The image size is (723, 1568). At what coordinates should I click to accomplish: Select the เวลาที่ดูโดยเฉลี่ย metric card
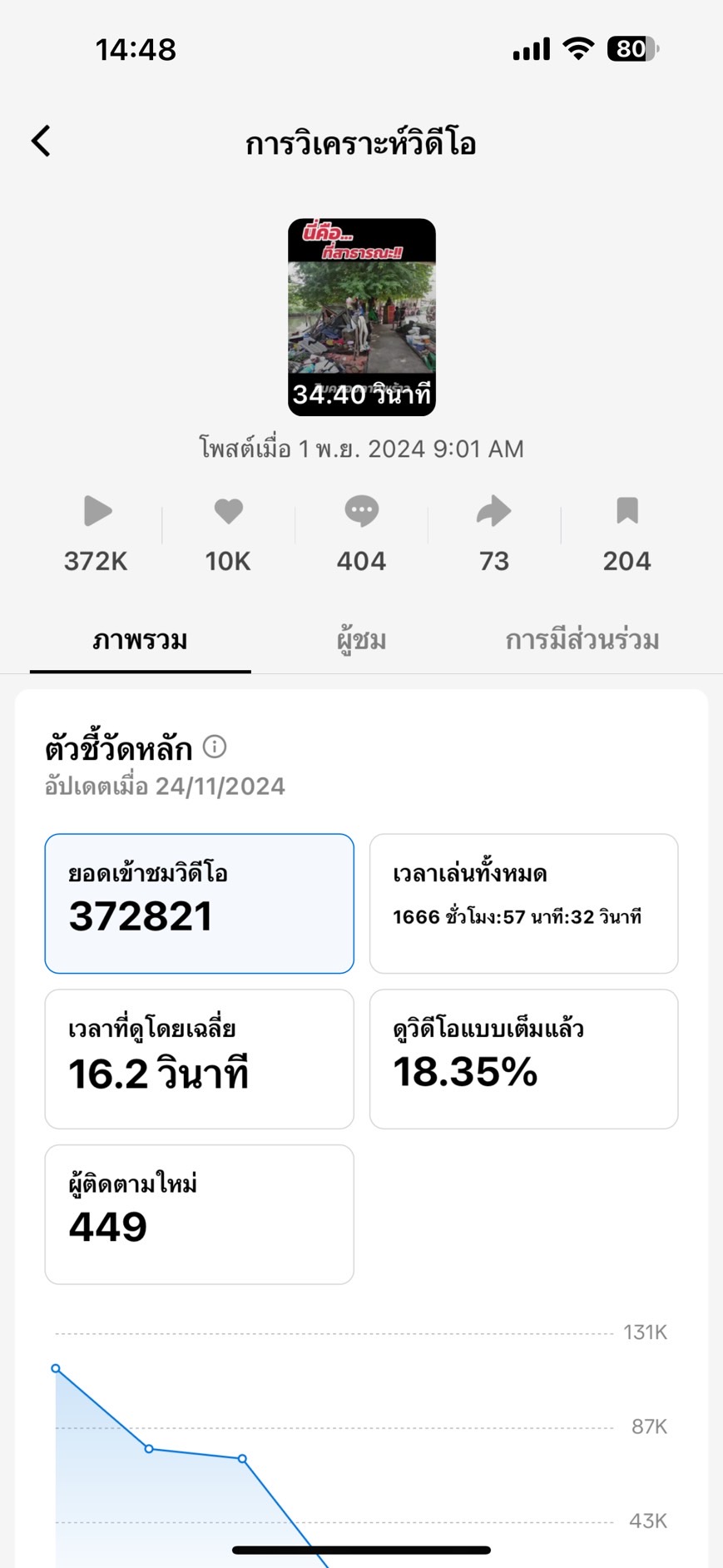199,1059
